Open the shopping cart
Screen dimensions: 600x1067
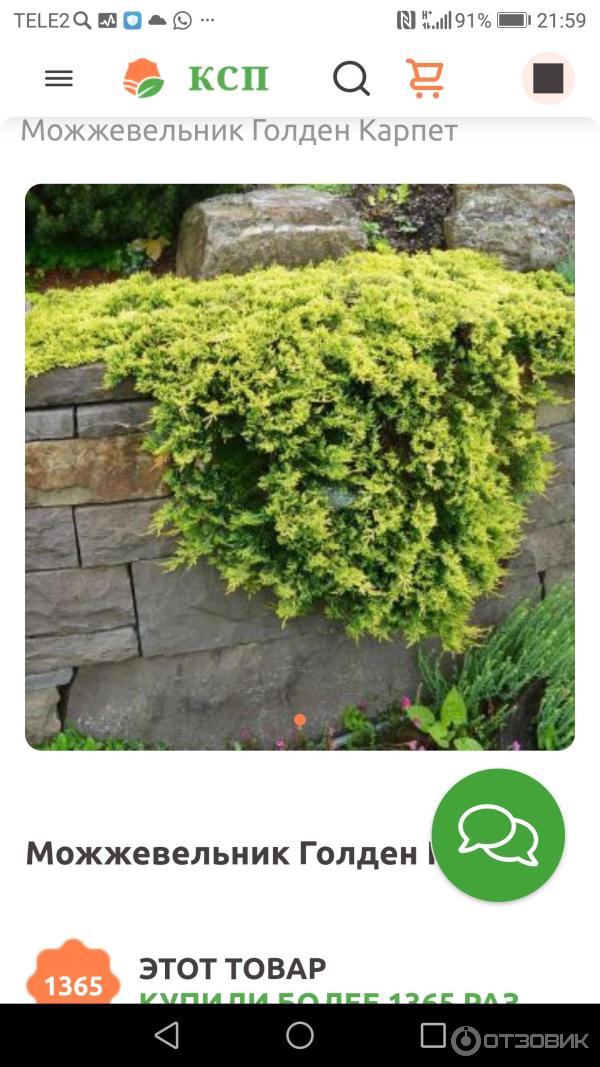(x=425, y=78)
